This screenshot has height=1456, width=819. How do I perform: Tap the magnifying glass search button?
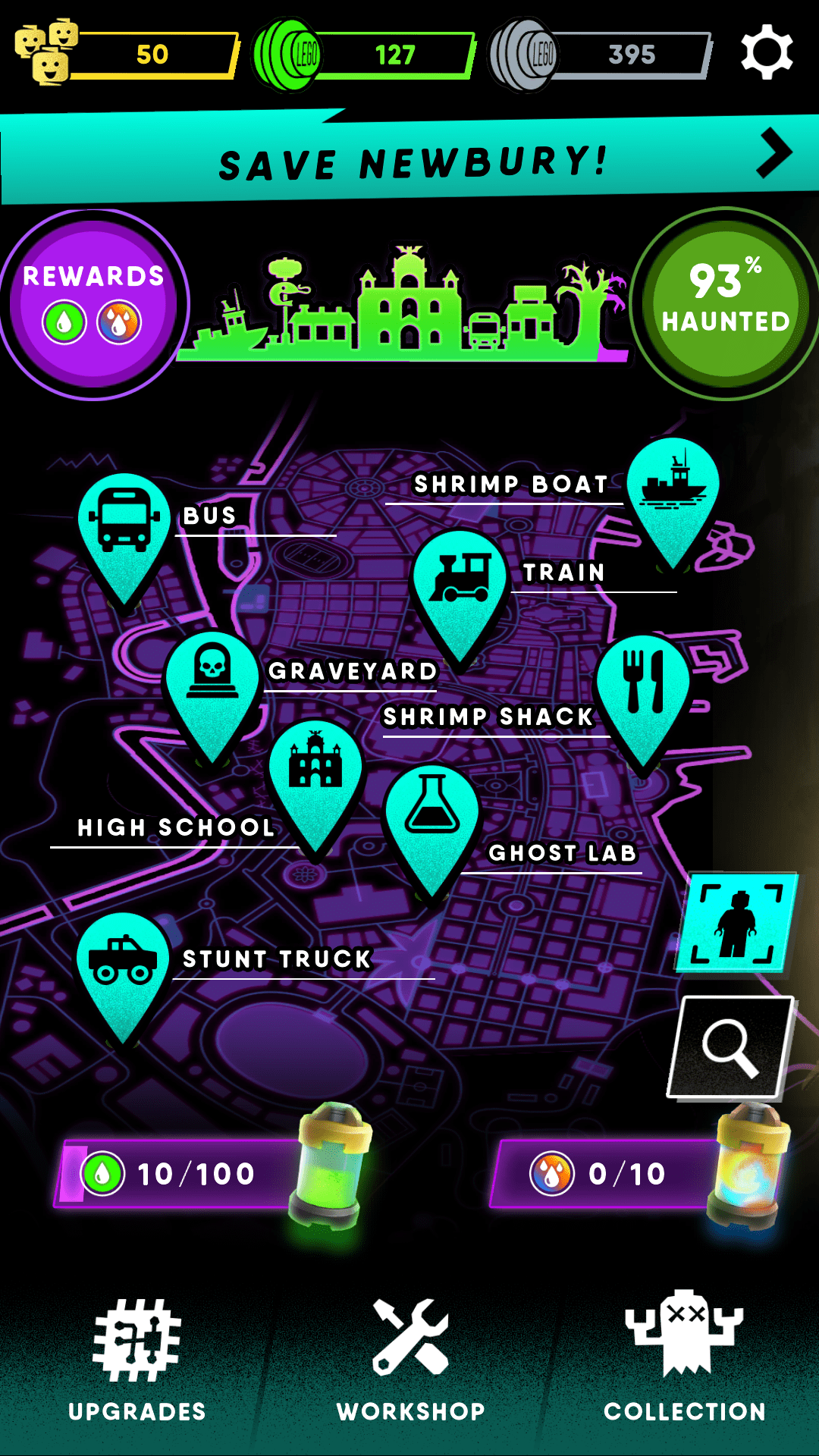point(730,1047)
